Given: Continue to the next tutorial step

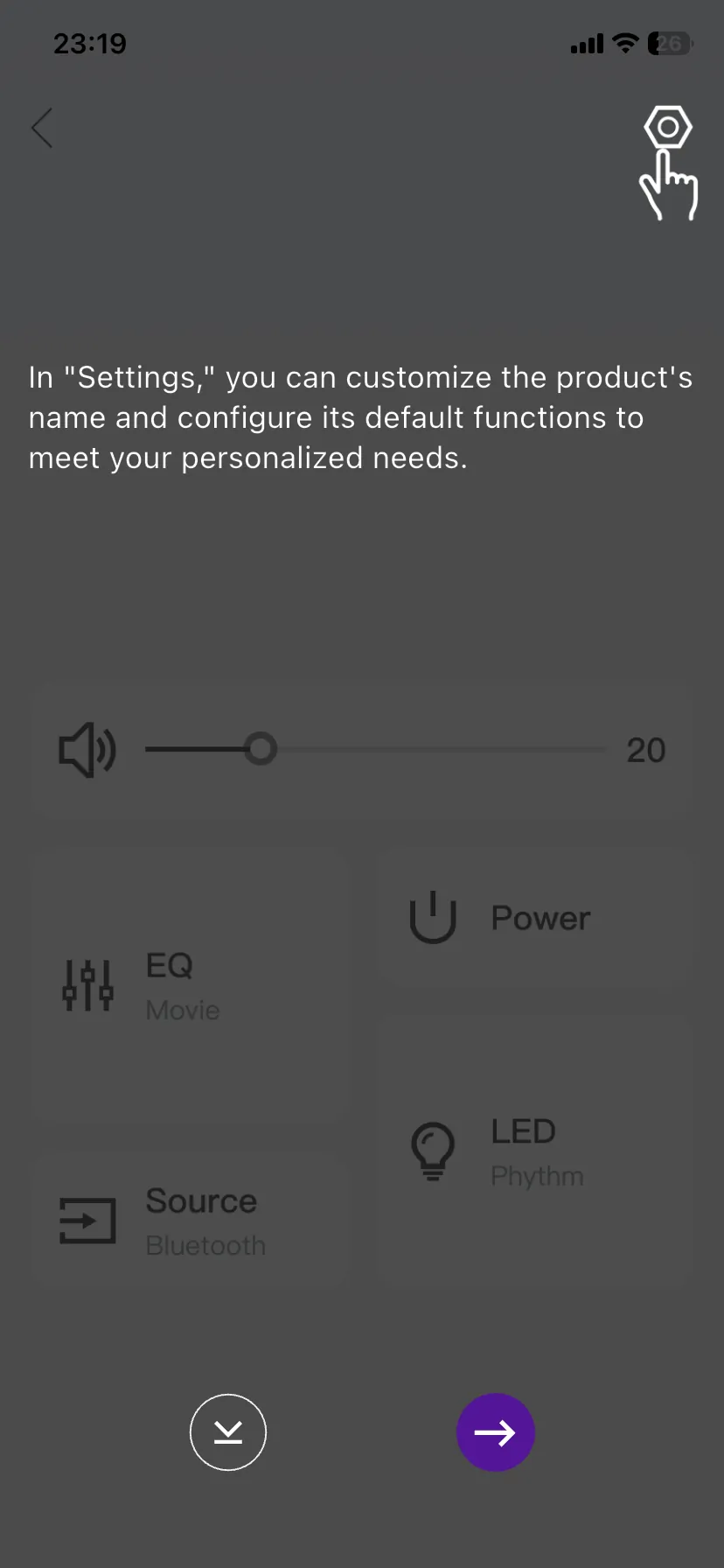Looking at the screenshot, I should [x=495, y=1431].
